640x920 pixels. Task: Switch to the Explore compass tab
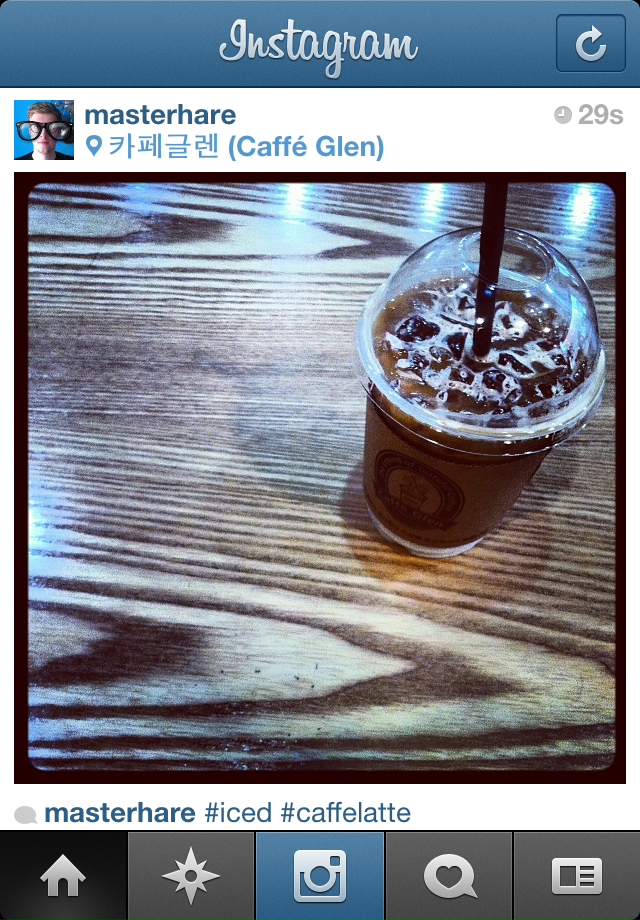(x=191, y=877)
